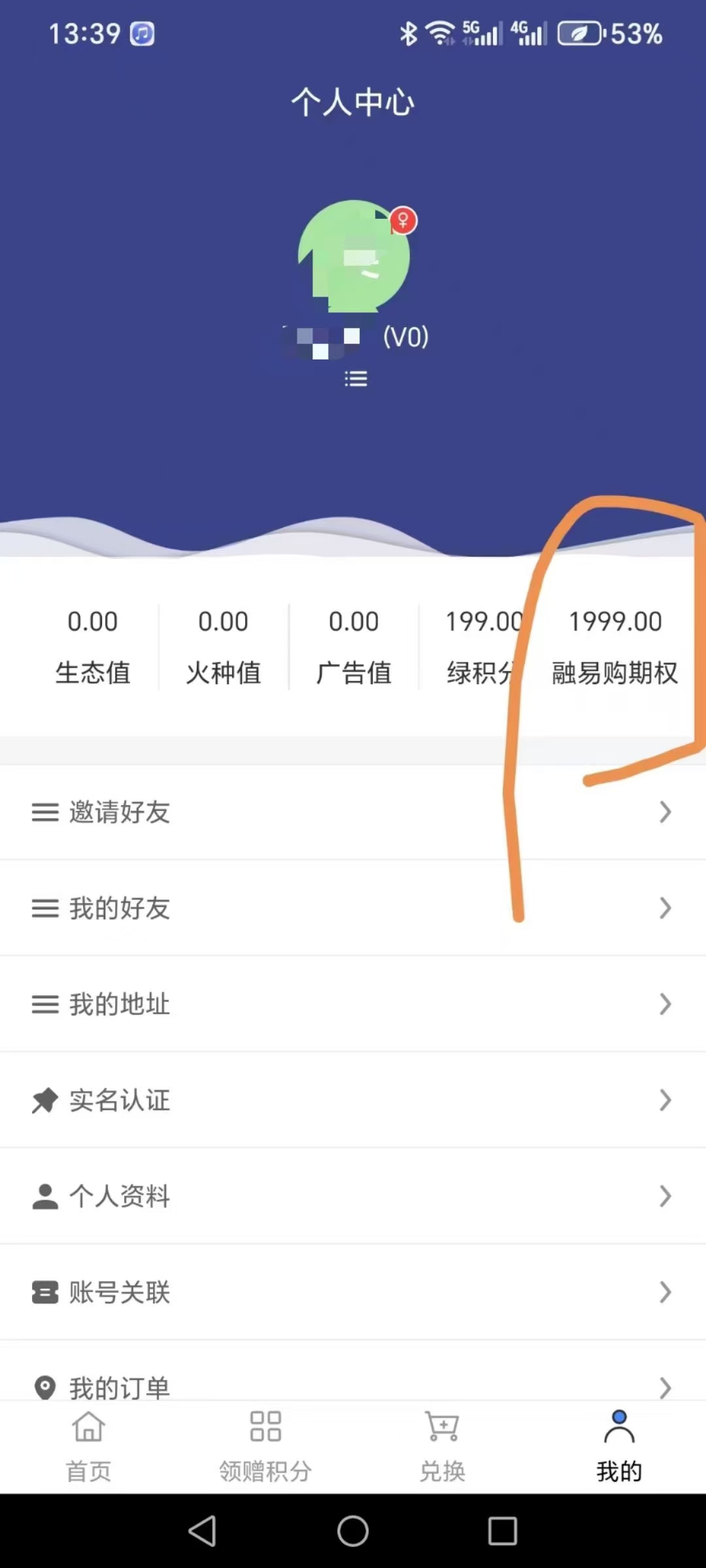706x1568 pixels.
Task: Open 邀请好友 row
Action: point(353,812)
